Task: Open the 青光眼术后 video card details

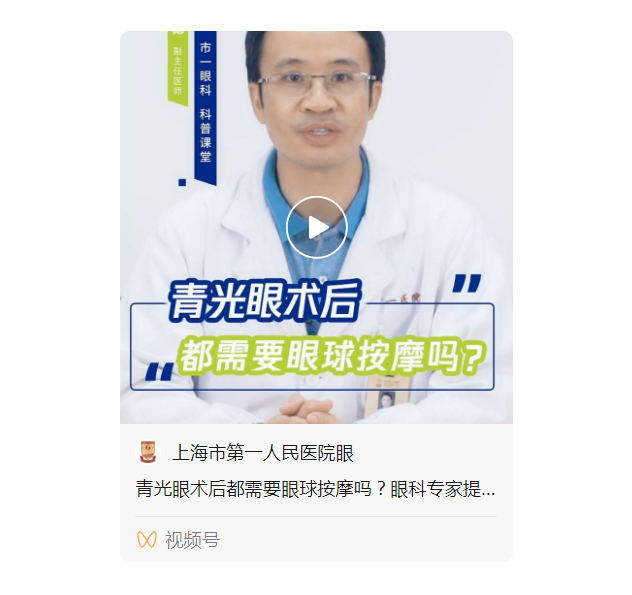Action: pyautogui.click(x=315, y=489)
